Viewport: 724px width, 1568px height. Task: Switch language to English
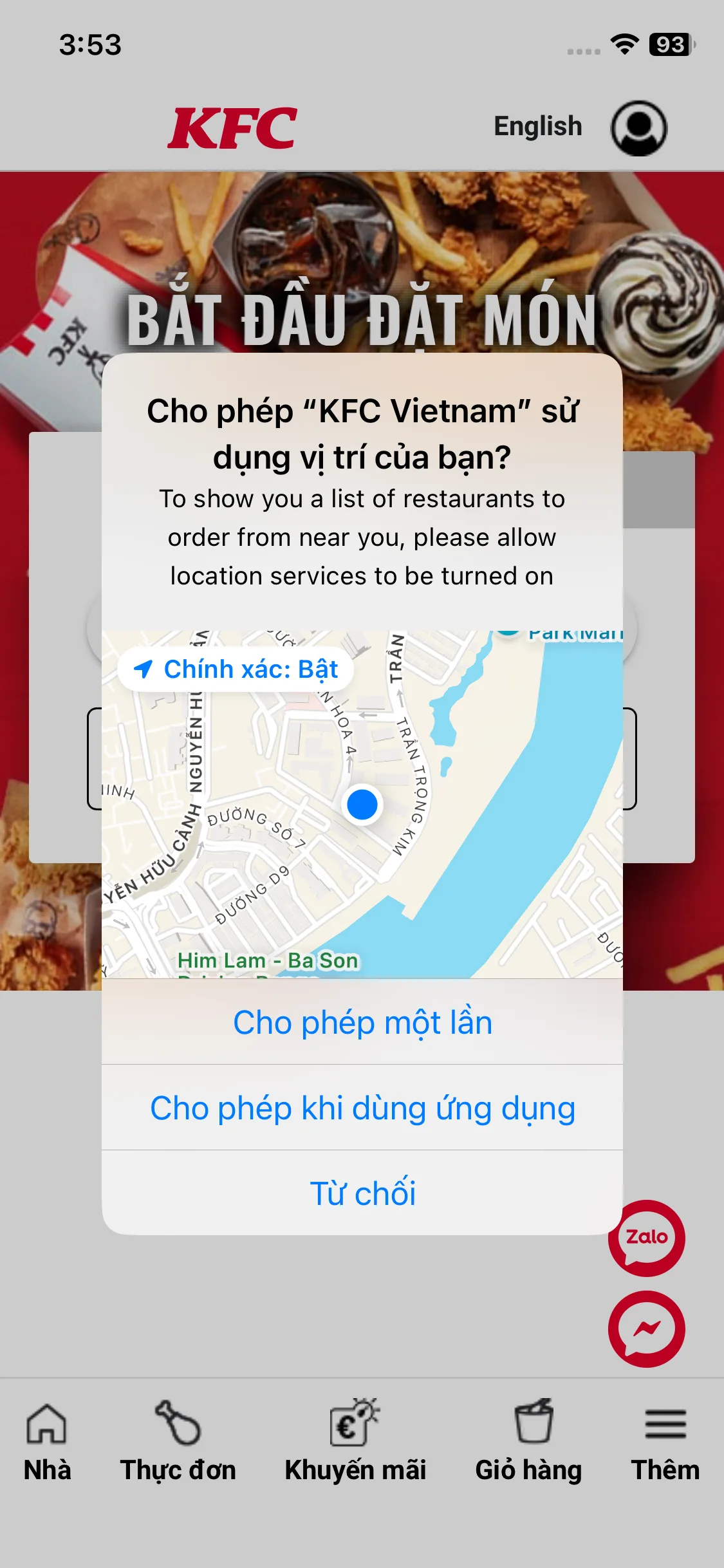[537, 126]
